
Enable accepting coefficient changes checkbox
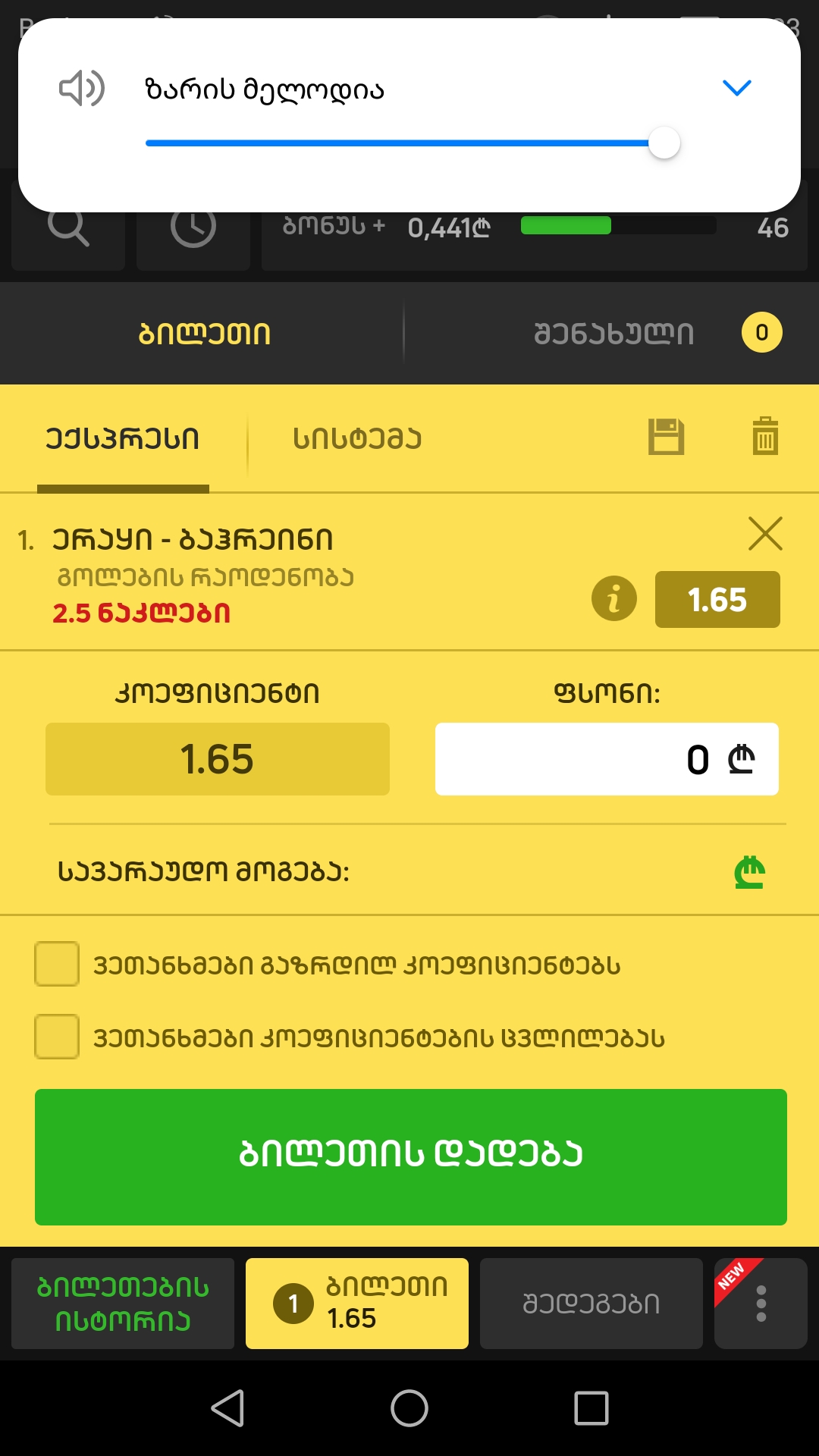(x=57, y=1035)
